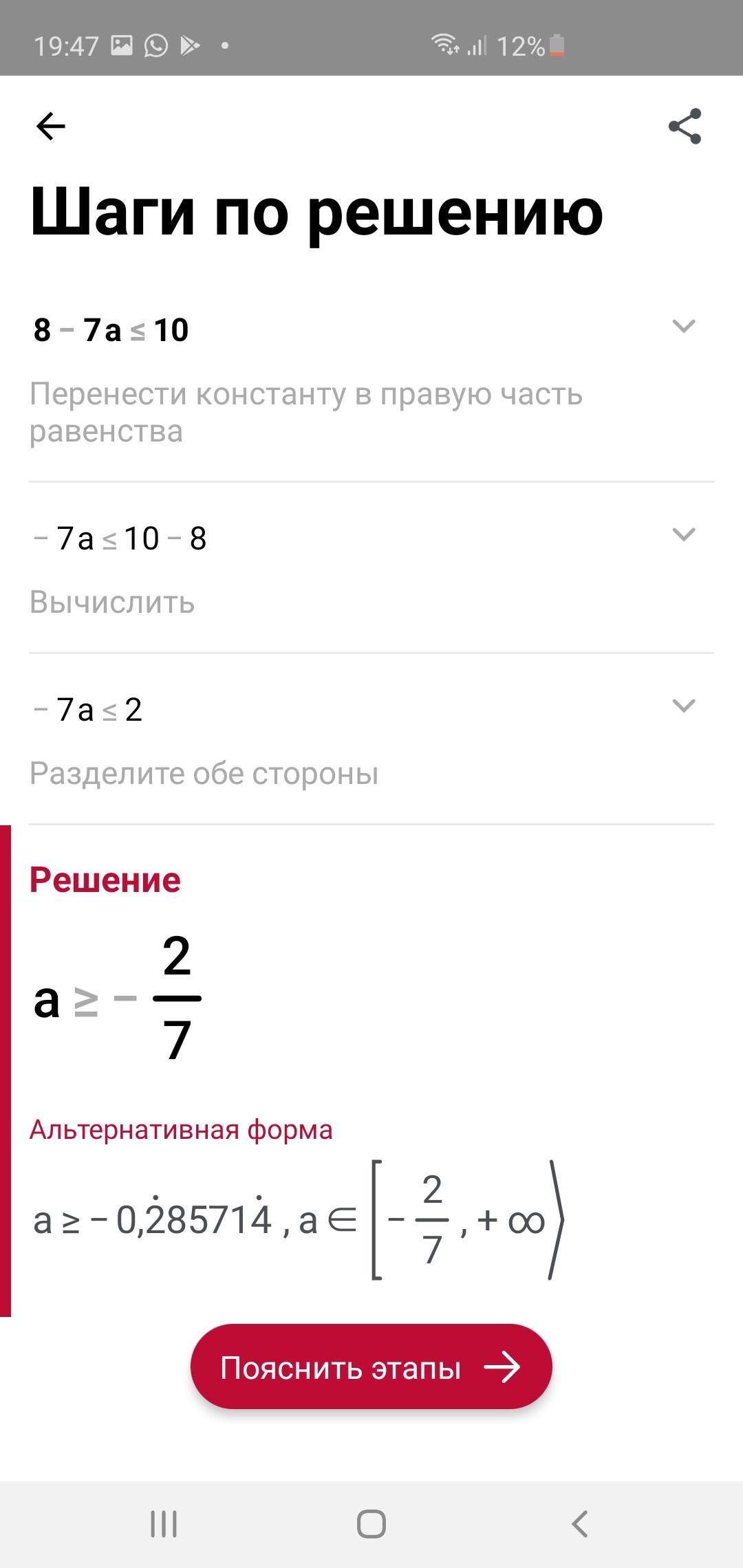The height and width of the screenshot is (1568, 743).
Task: Tap Пояснить этапы button
Action: [x=371, y=1368]
